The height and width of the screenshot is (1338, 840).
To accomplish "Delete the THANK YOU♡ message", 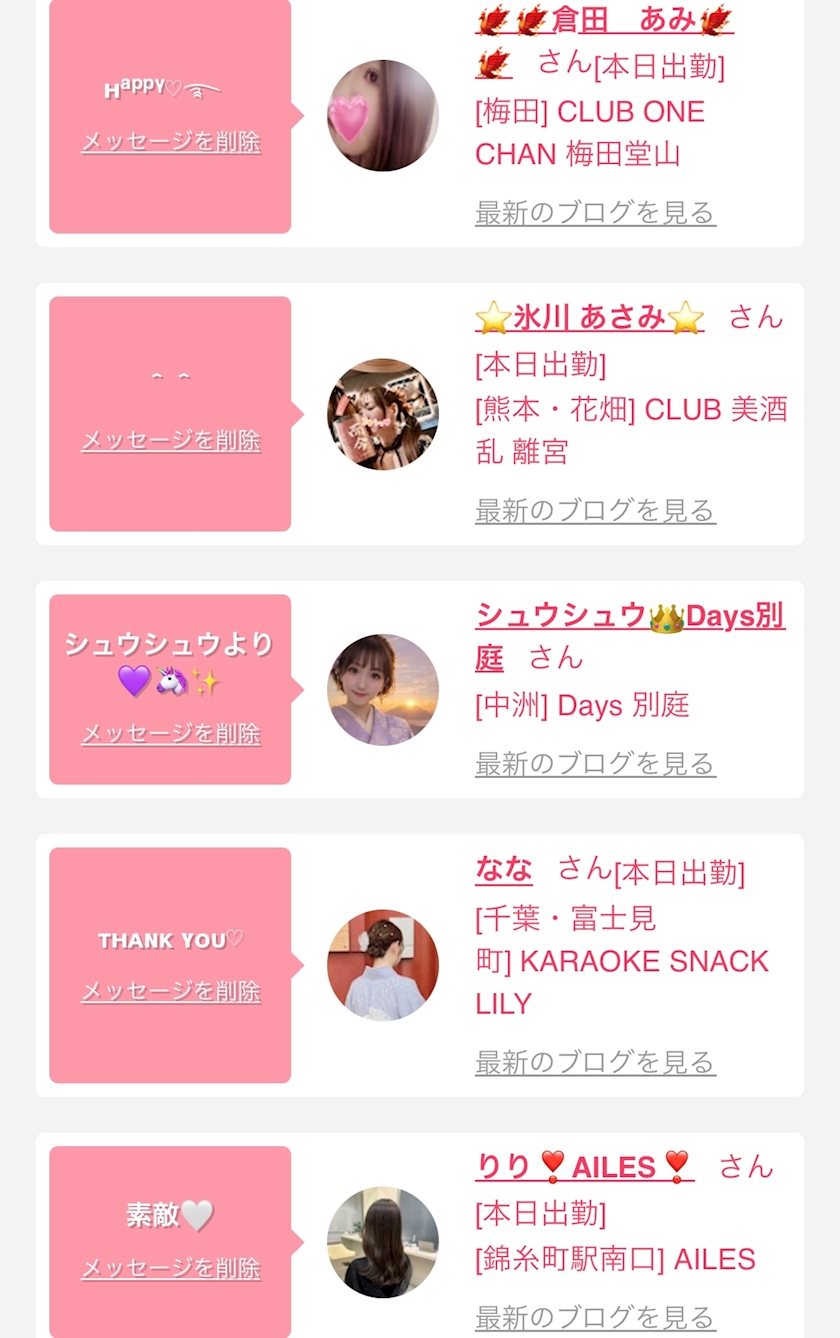I will pos(171,991).
